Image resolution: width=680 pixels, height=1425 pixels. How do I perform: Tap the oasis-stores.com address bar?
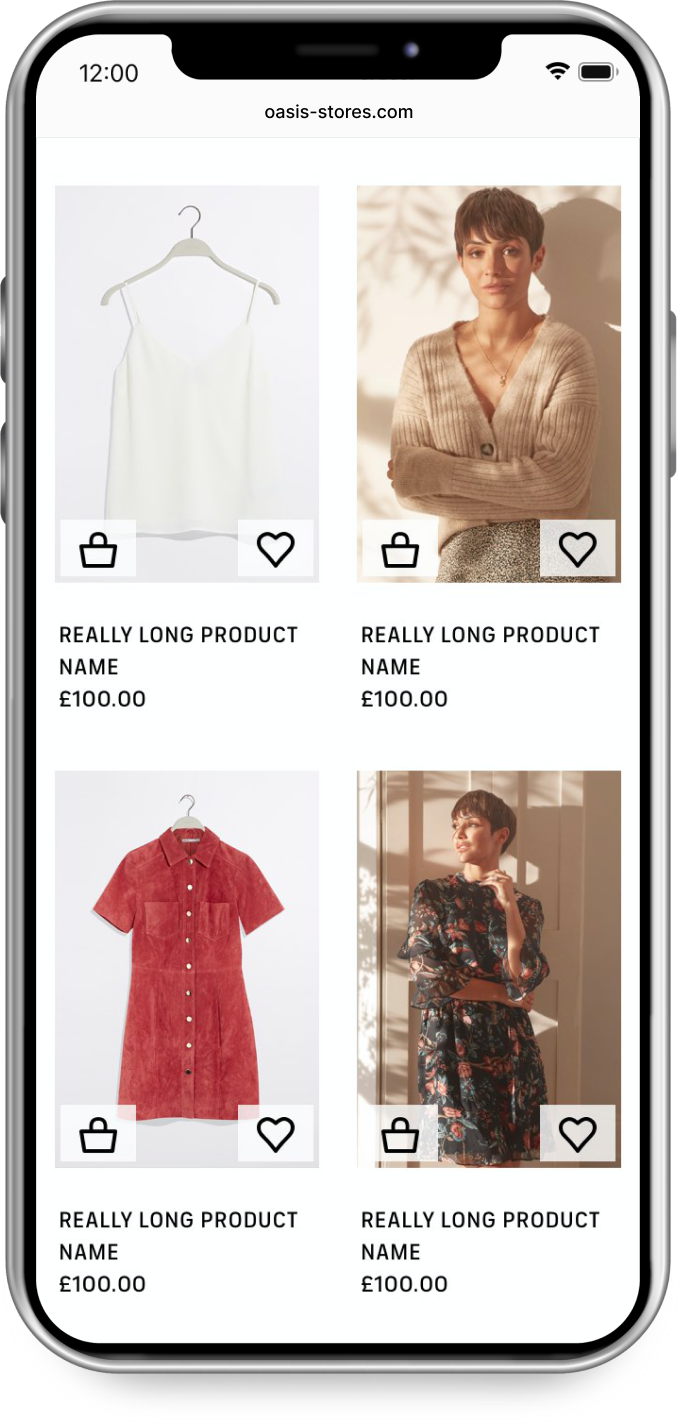point(339,112)
